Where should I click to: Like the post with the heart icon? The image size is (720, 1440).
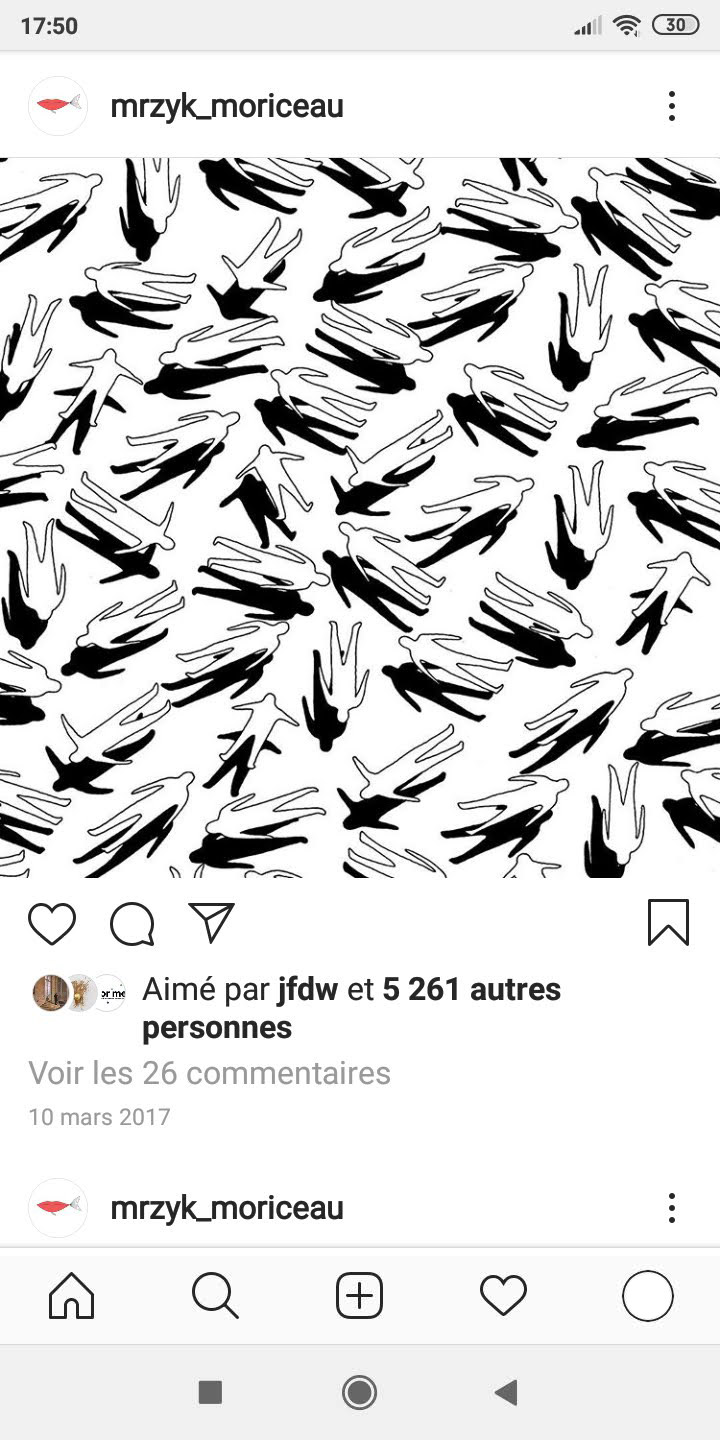[52, 923]
